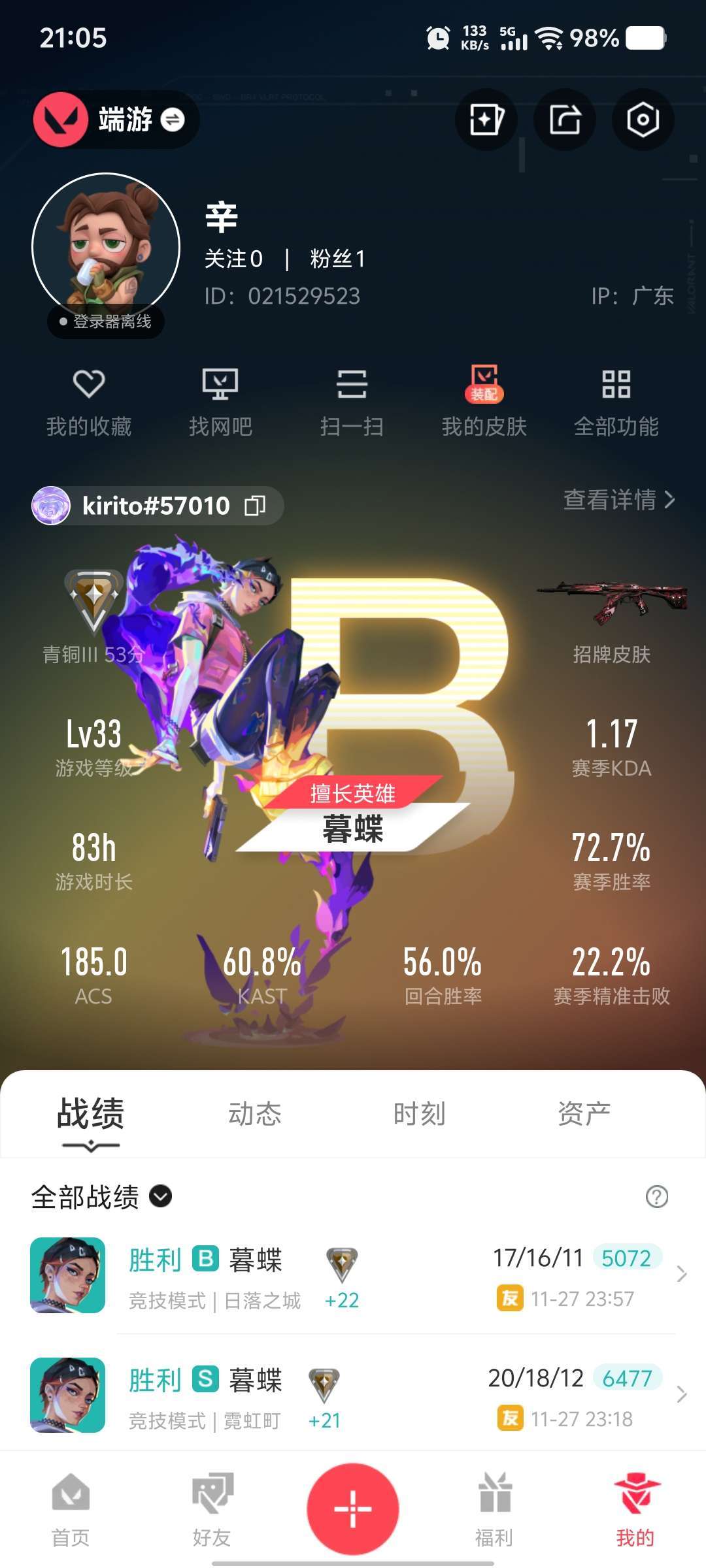Open 我的收藏 favorites
The height and width of the screenshot is (1568, 706).
coord(89,401)
